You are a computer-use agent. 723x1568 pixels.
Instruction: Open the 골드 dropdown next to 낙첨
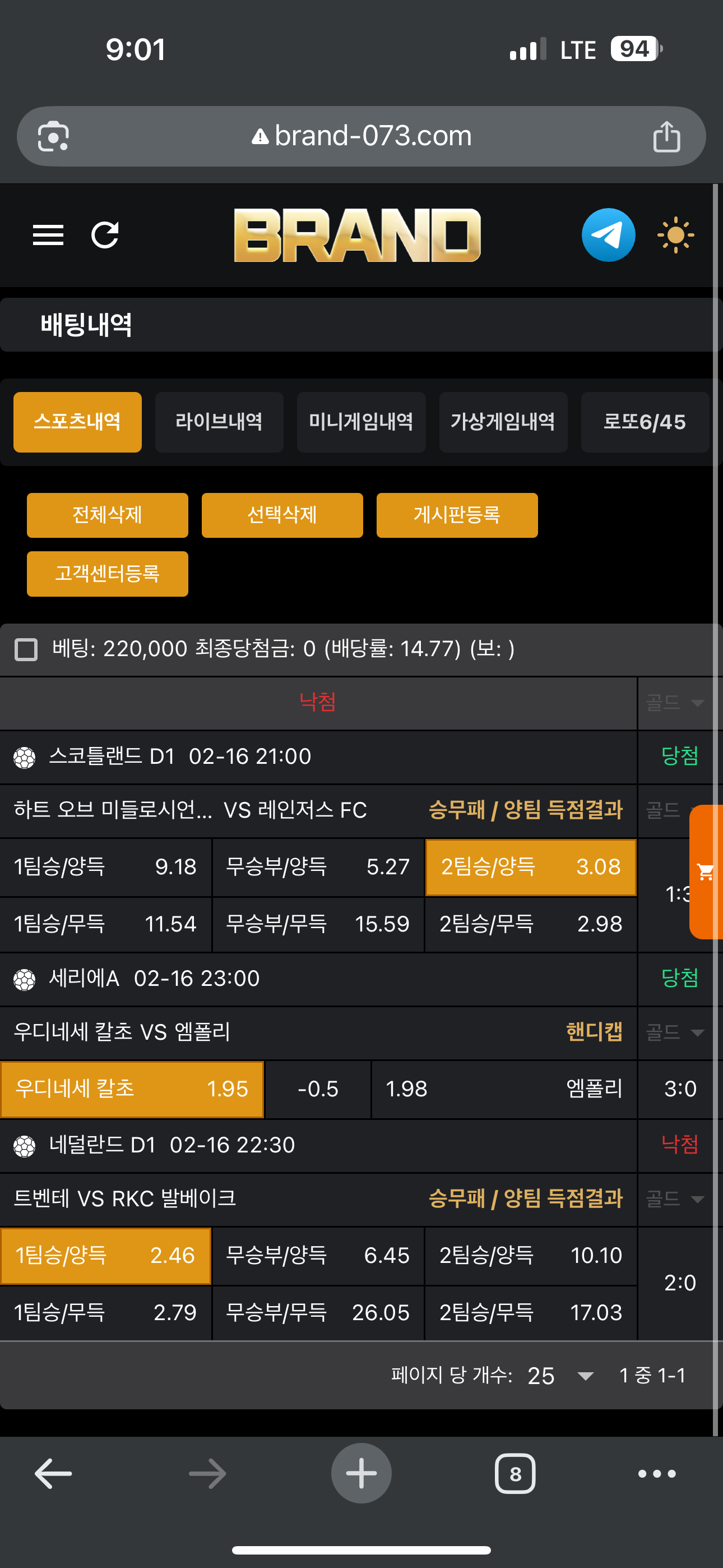click(x=674, y=703)
